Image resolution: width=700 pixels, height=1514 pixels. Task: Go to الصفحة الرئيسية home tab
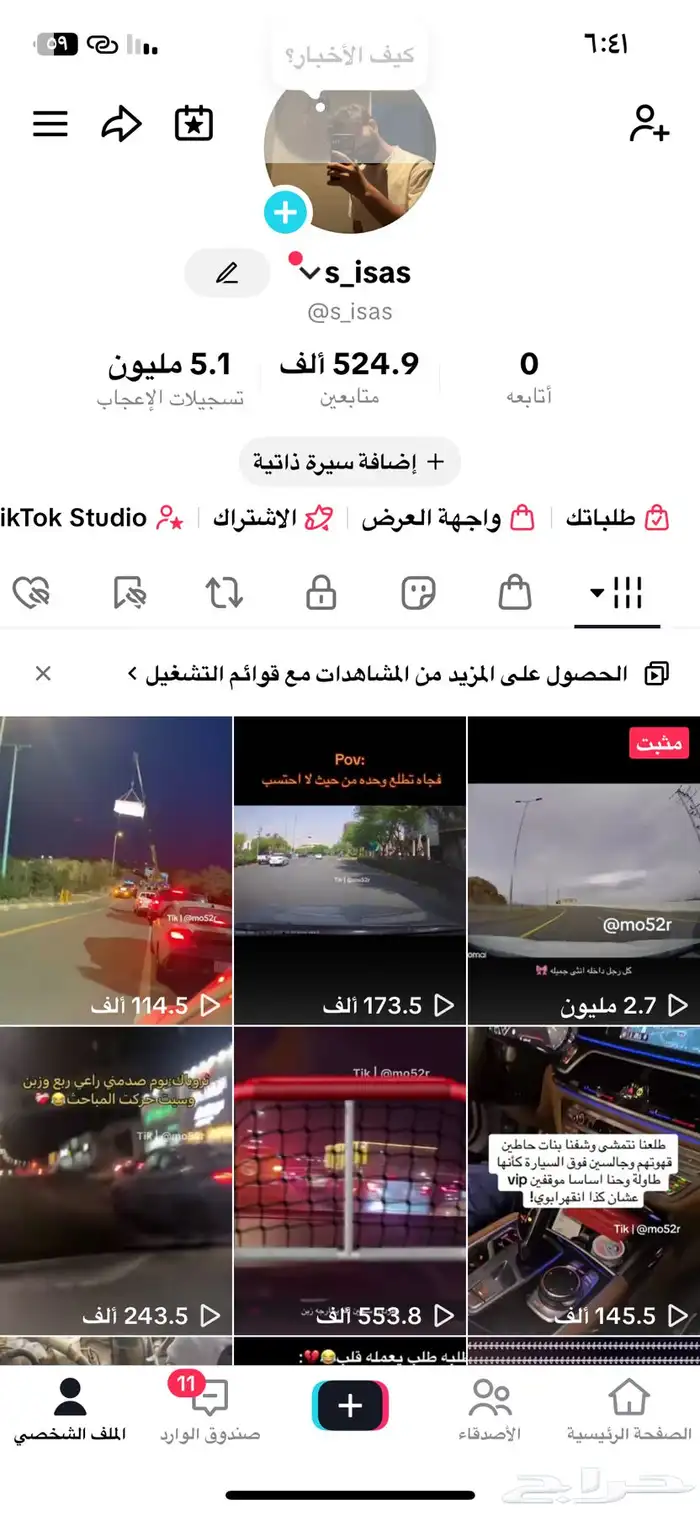(629, 1408)
